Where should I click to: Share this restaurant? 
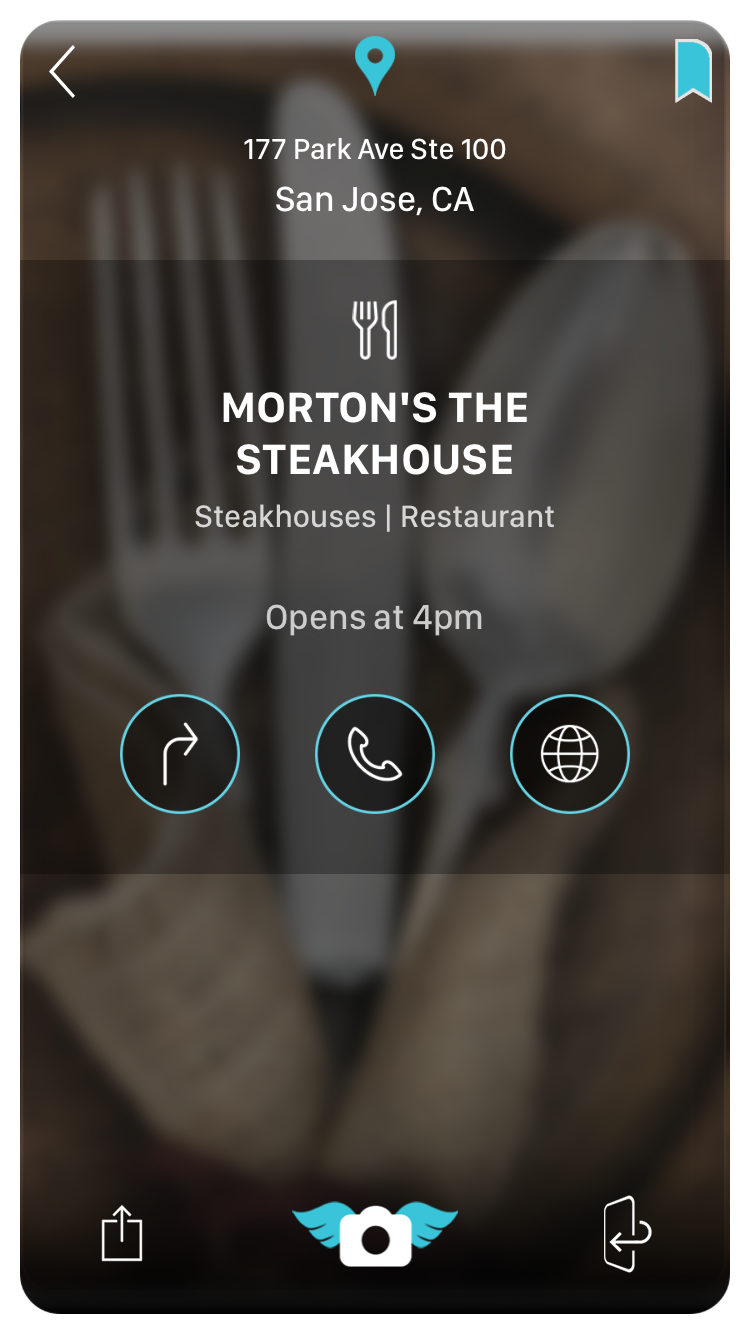click(122, 1233)
